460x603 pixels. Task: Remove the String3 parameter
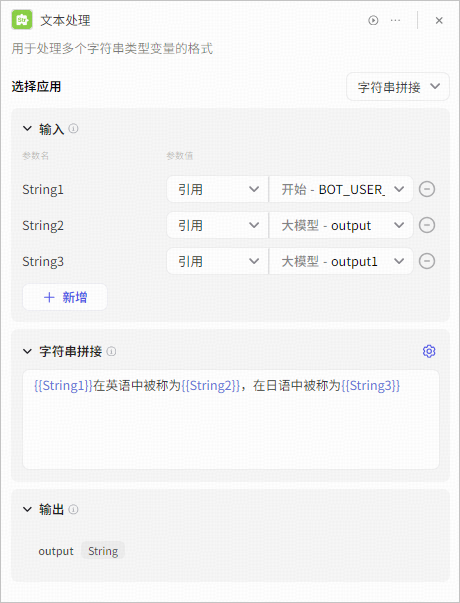(x=427, y=262)
